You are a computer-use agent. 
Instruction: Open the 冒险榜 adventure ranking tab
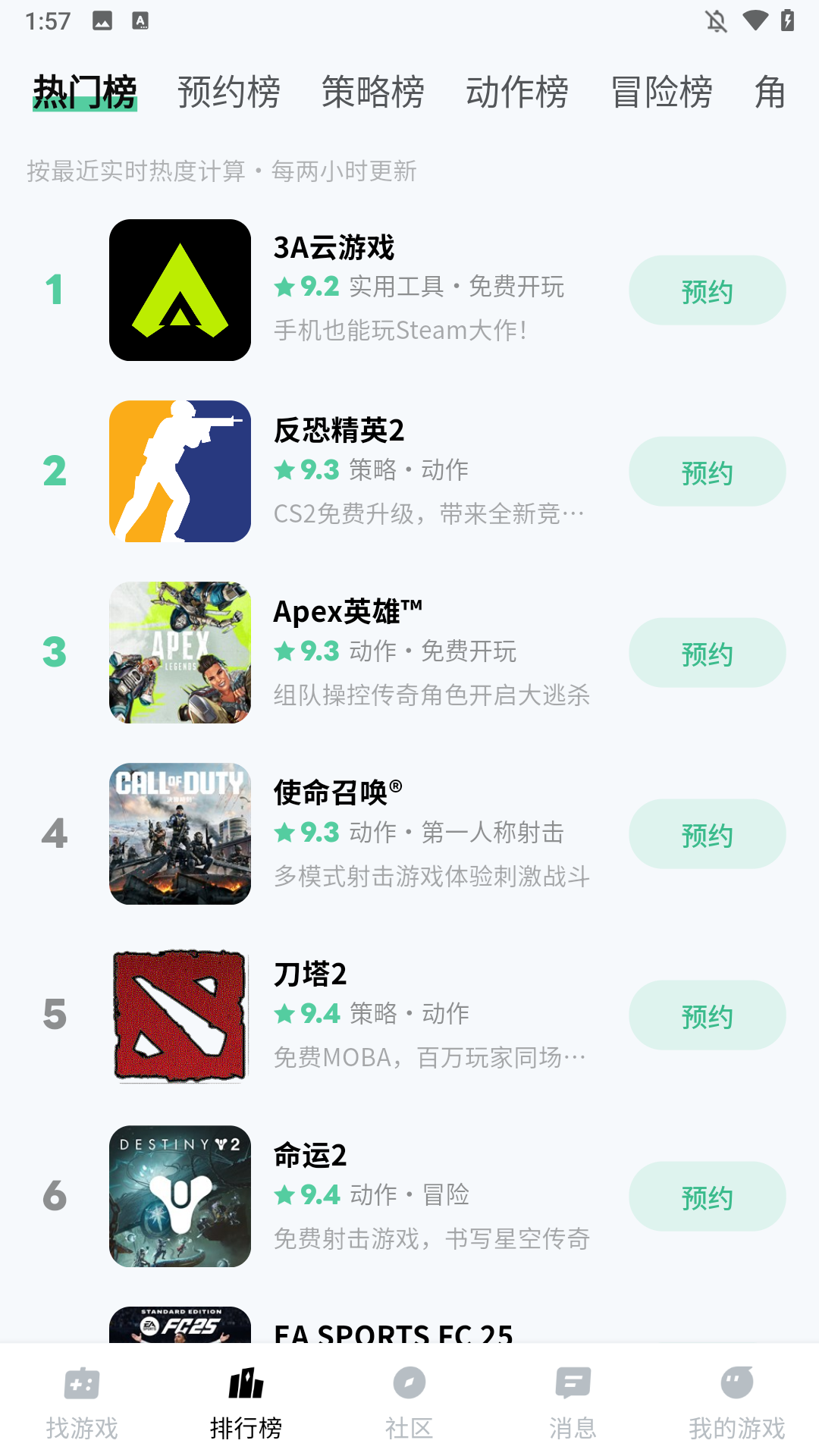663,91
